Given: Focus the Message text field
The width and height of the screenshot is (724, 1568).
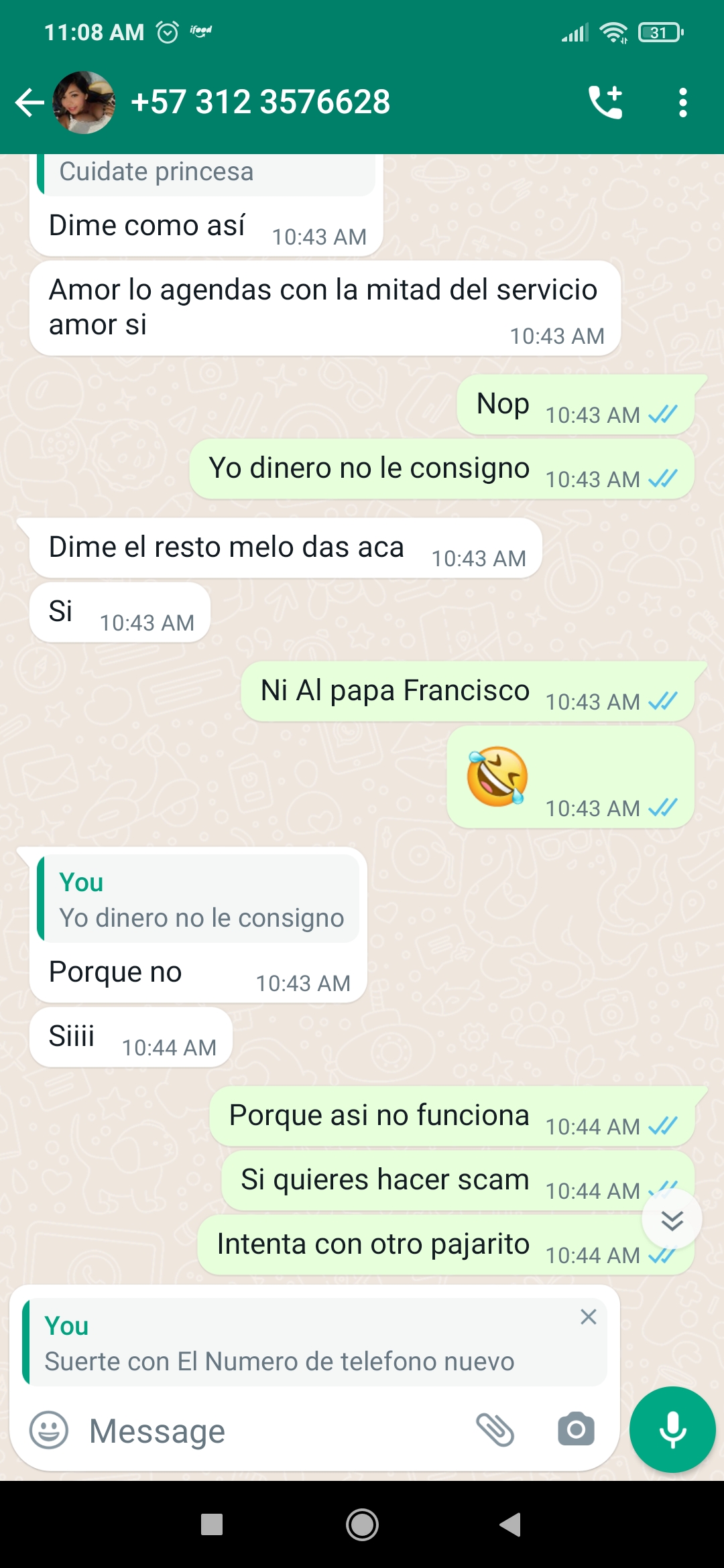Looking at the screenshot, I should click(268, 1431).
